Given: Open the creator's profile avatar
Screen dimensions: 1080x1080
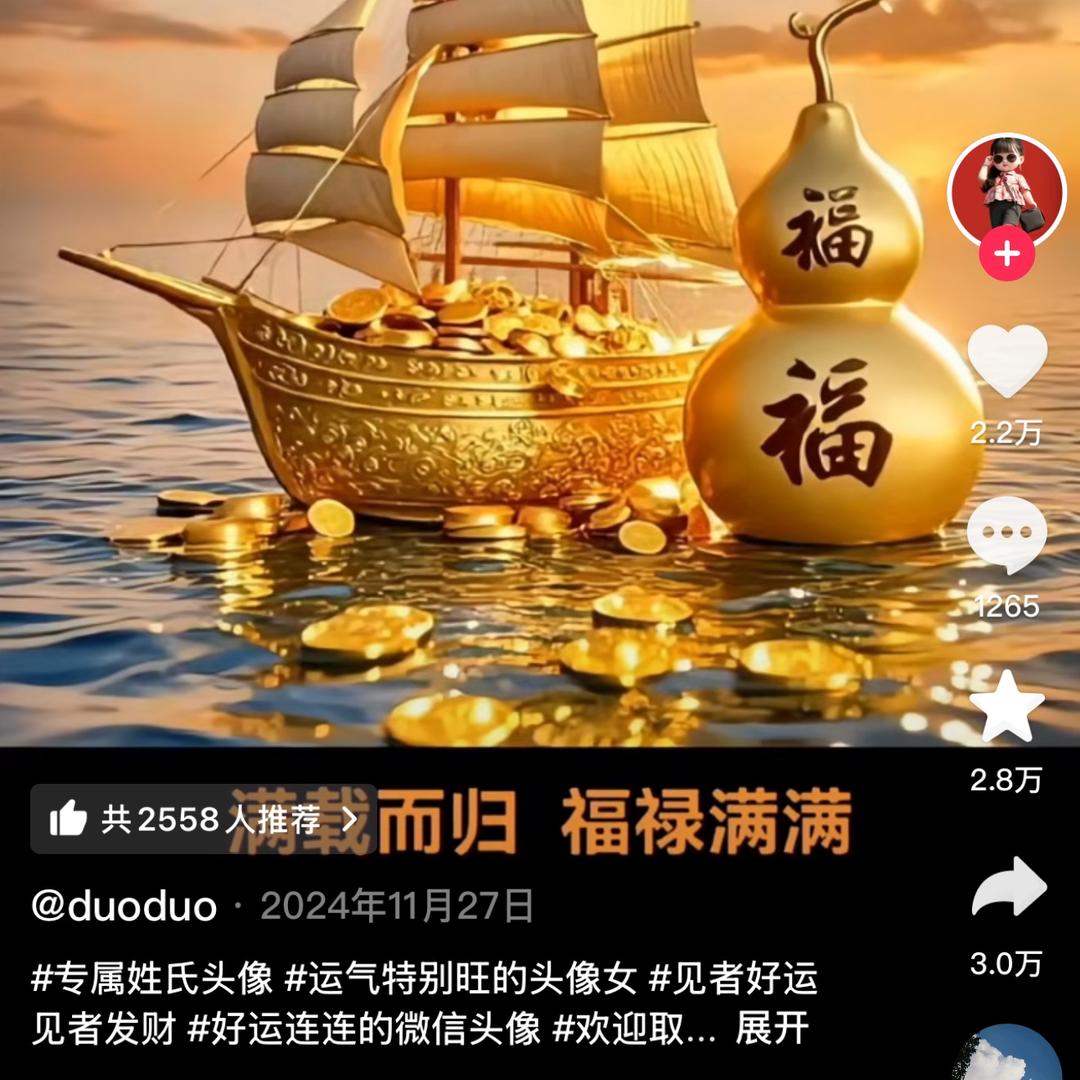Looking at the screenshot, I should click(x=1006, y=190).
